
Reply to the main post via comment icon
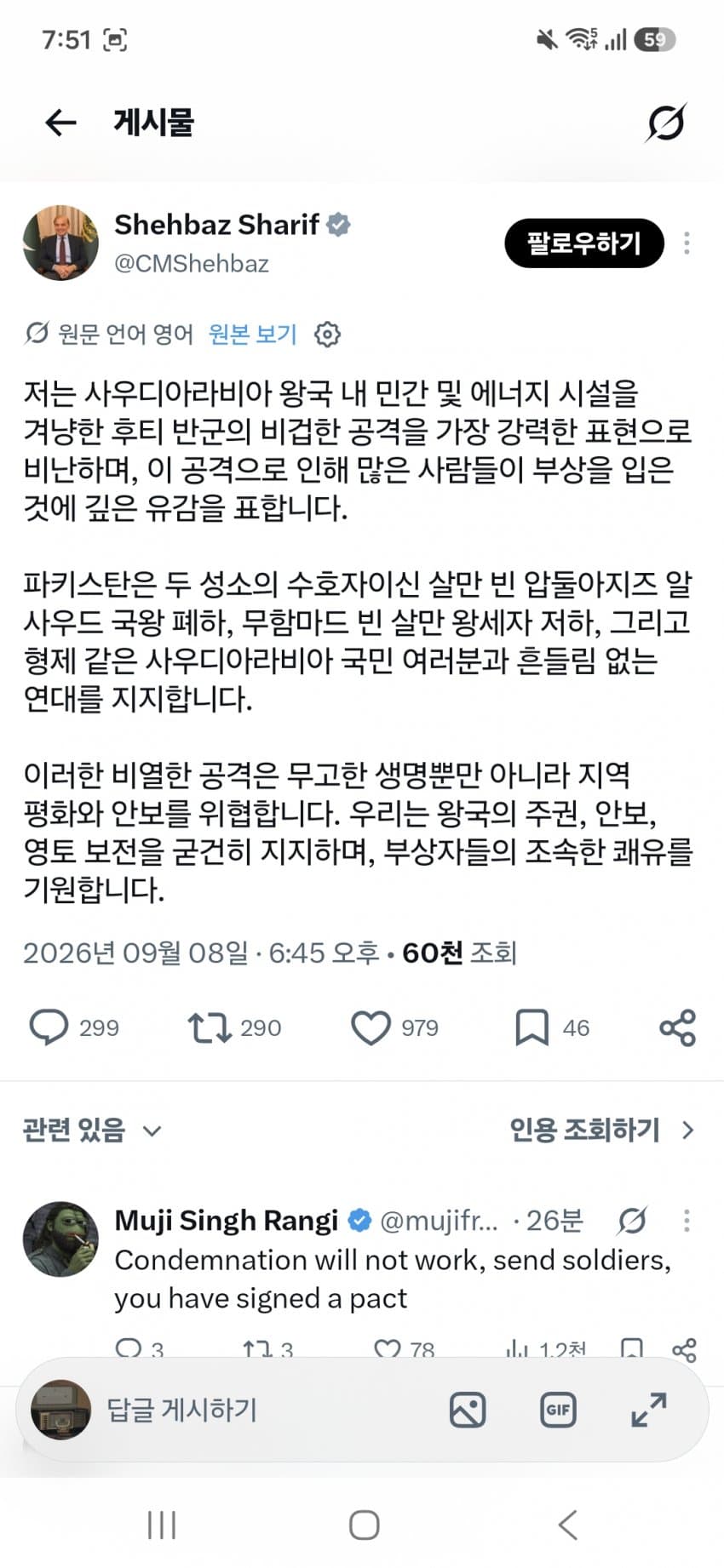pyautogui.click(x=49, y=1027)
